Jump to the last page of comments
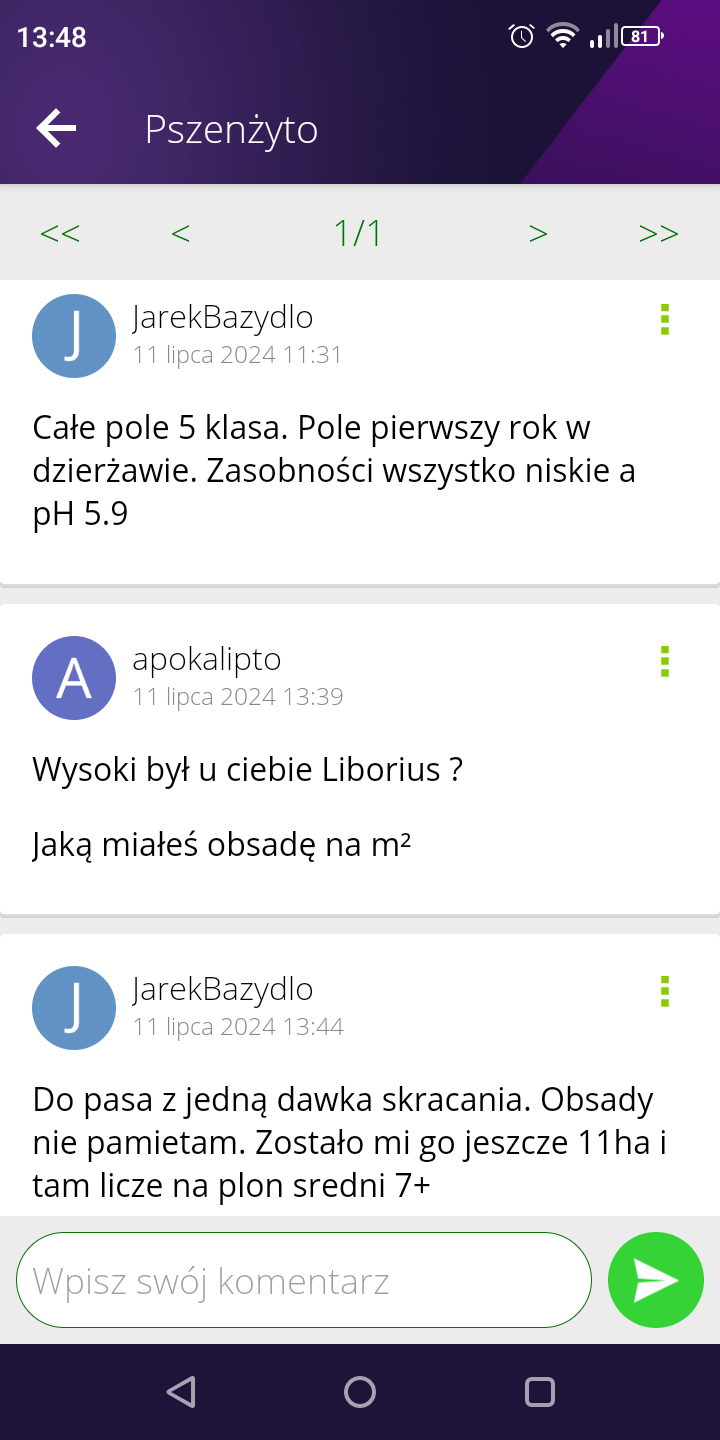This screenshot has height=1440, width=720. (x=658, y=234)
